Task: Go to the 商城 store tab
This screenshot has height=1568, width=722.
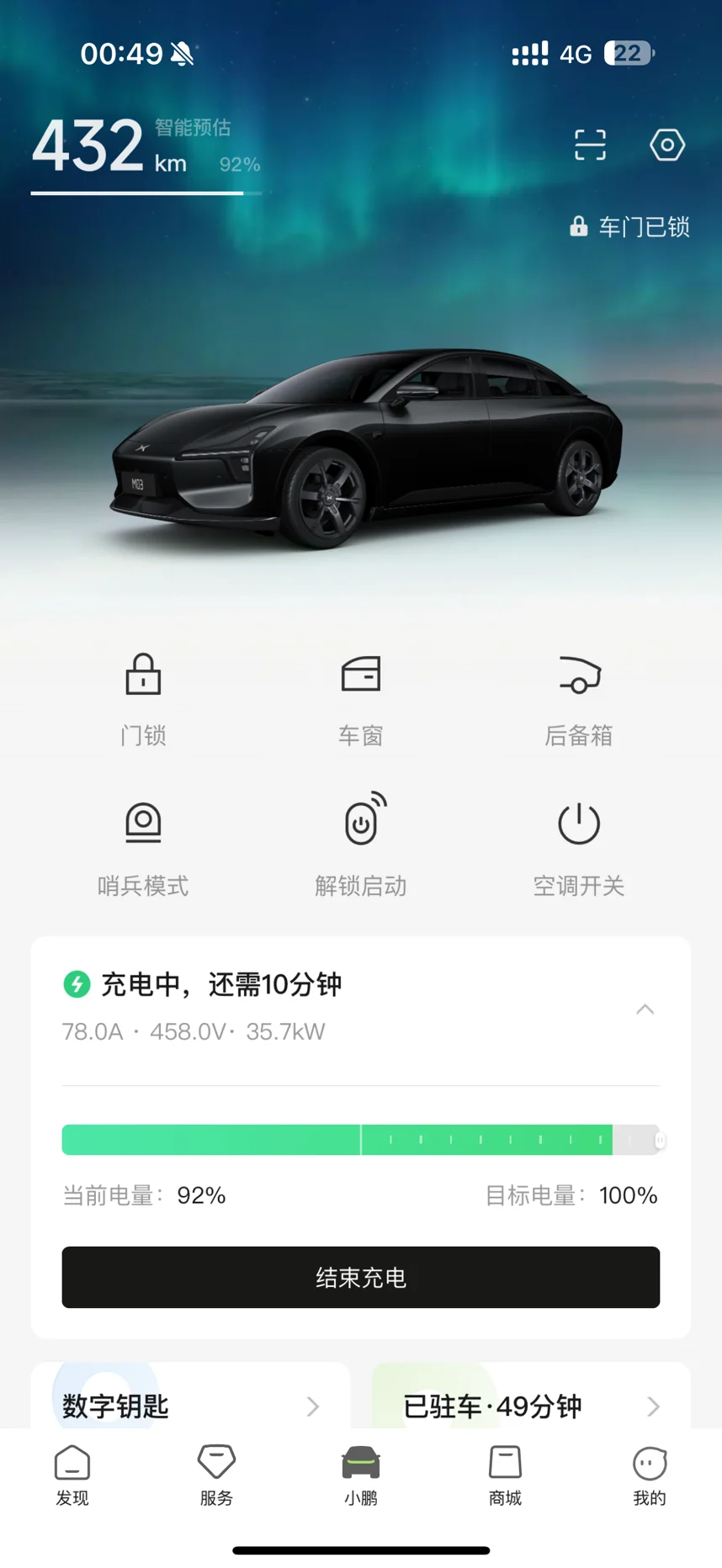Action: click(x=505, y=1475)
